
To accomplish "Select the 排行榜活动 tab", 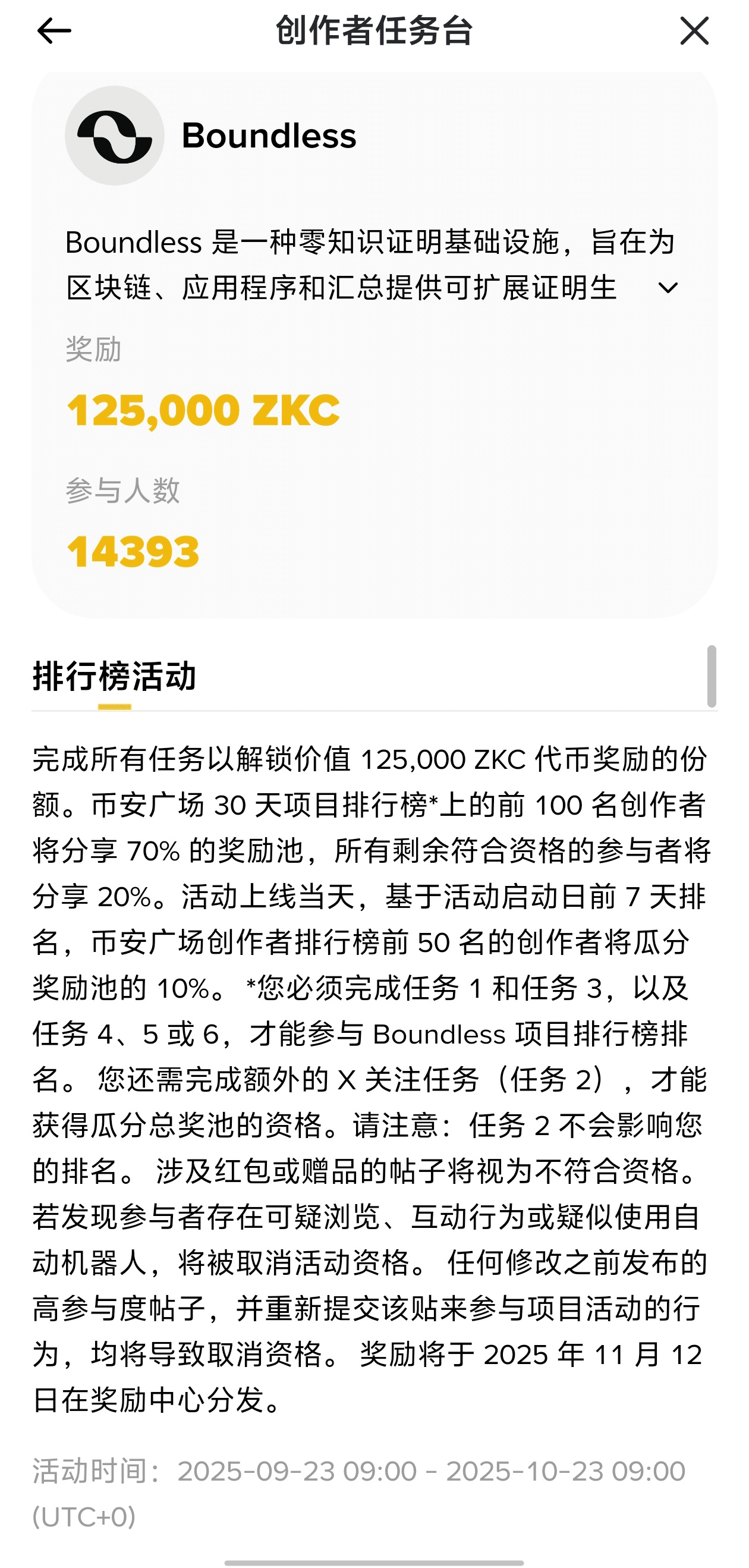I will click(x=114, y=676).
